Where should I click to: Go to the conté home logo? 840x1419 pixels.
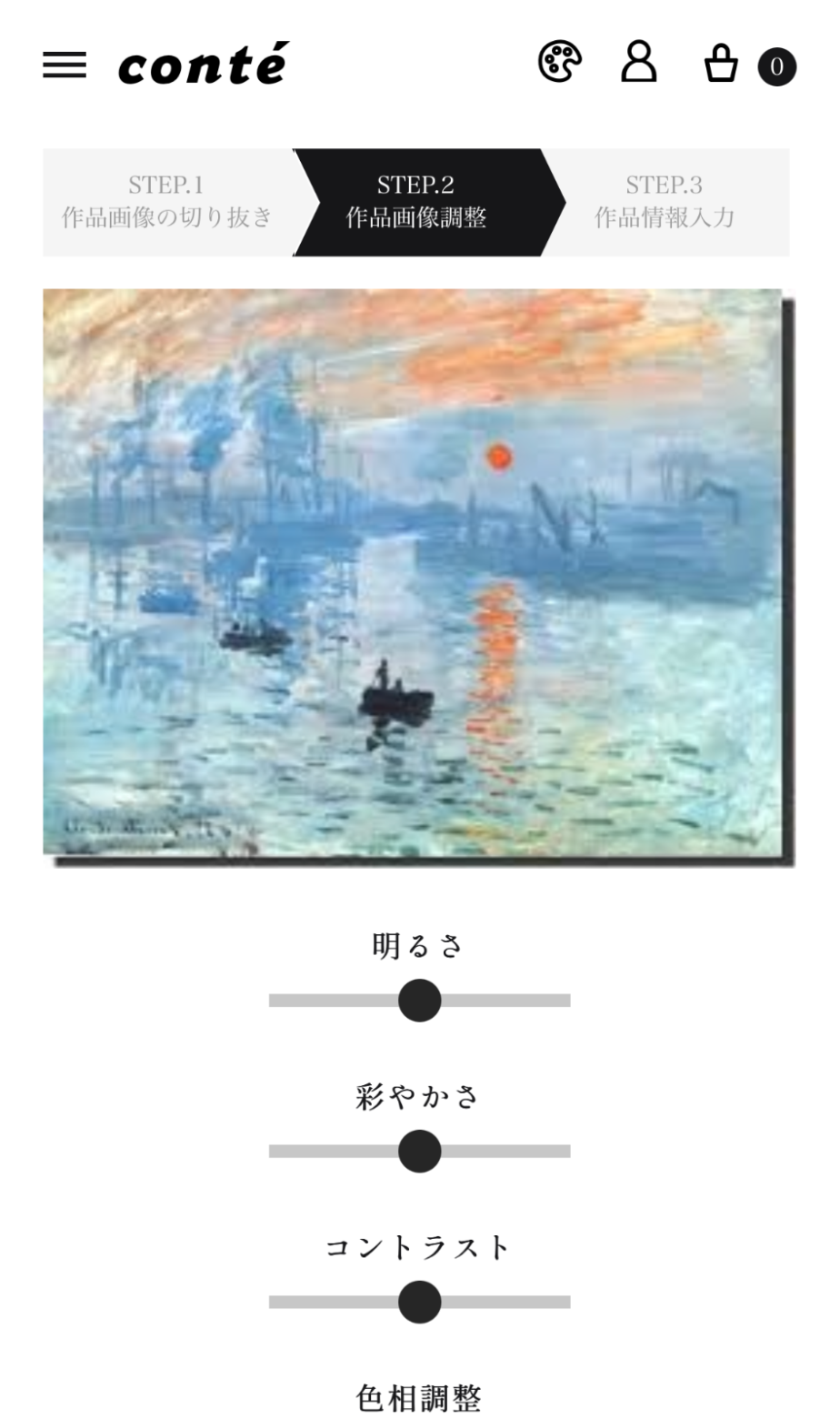tap(204, 65)
